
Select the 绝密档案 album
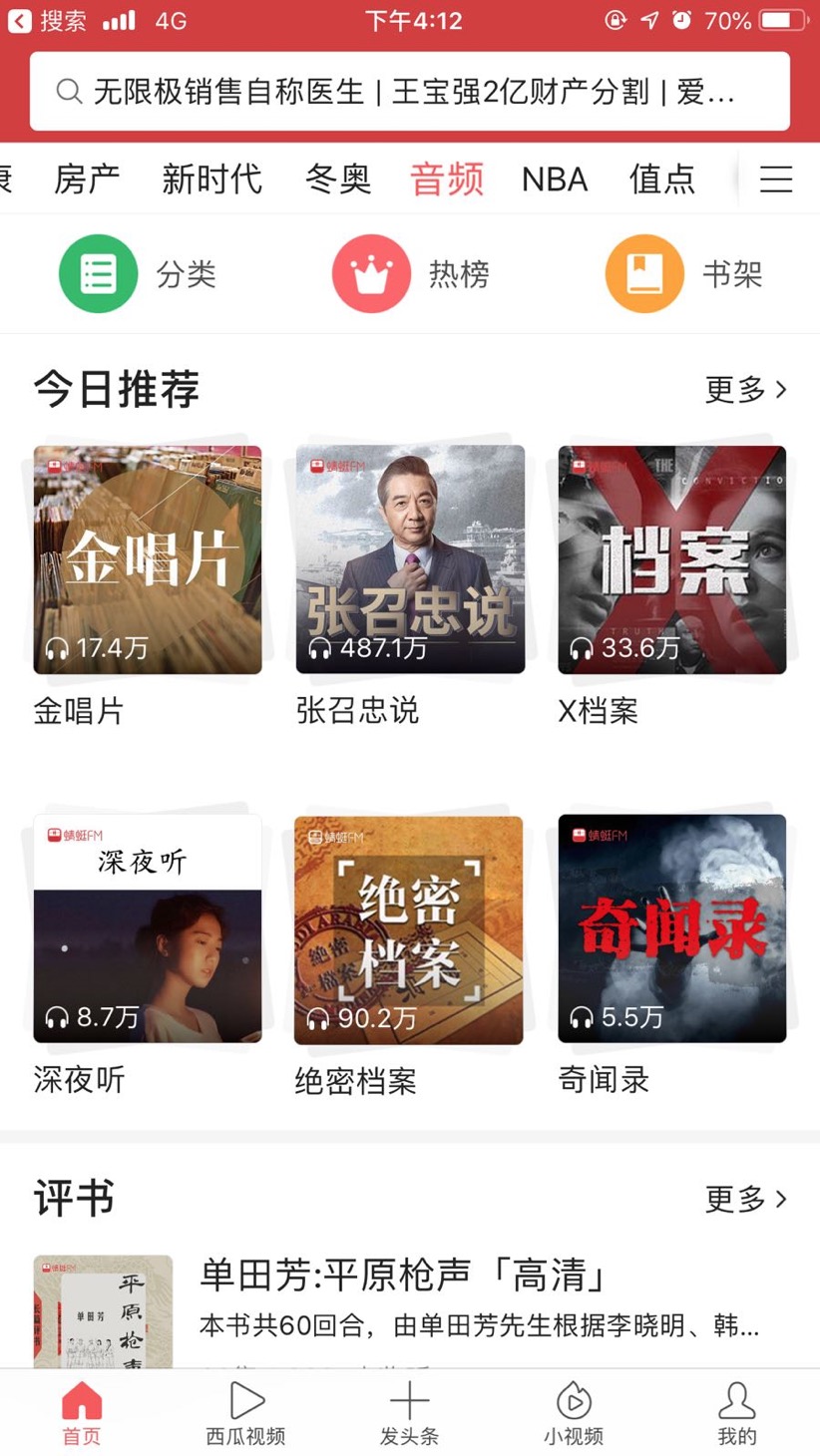[x=409, y=929]
